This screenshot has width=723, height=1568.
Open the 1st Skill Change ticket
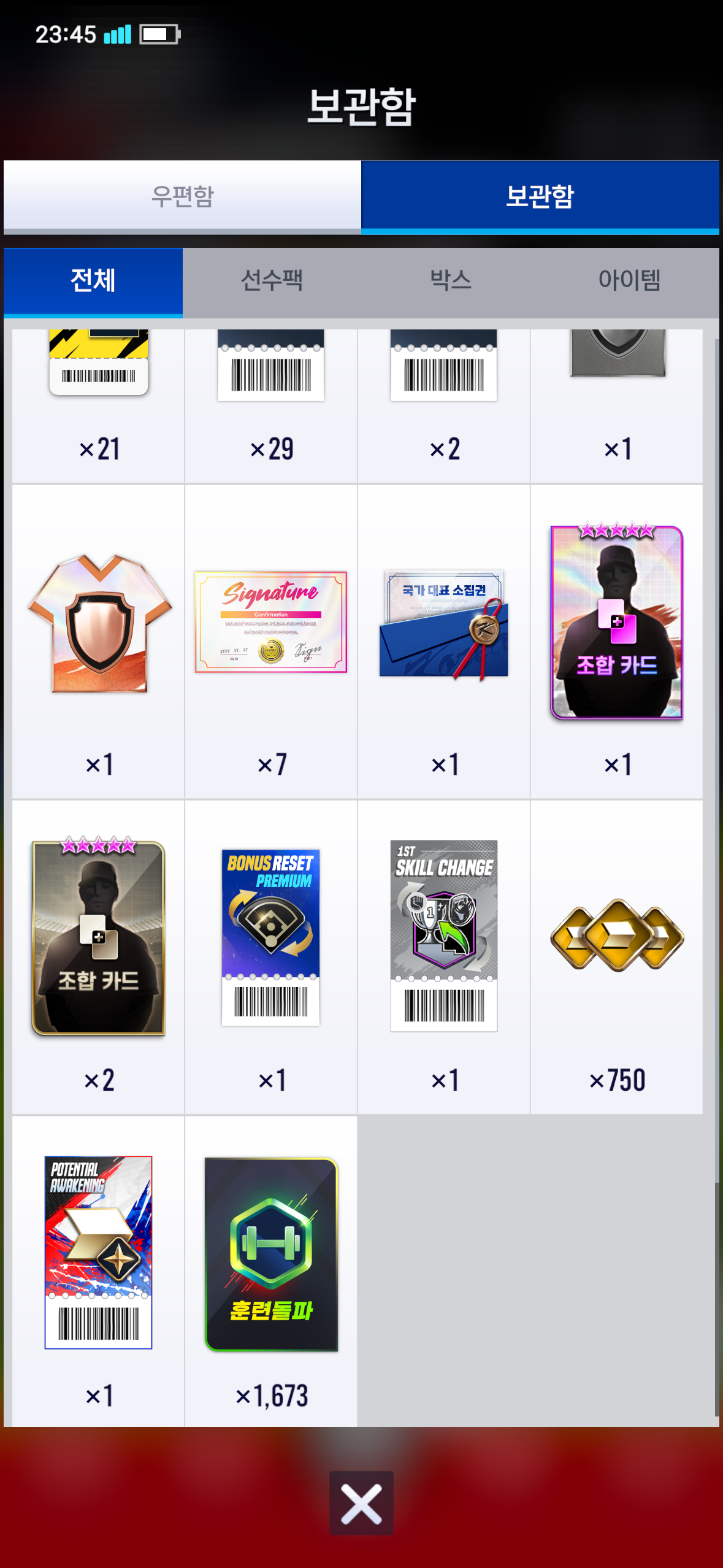coord(444,937)
